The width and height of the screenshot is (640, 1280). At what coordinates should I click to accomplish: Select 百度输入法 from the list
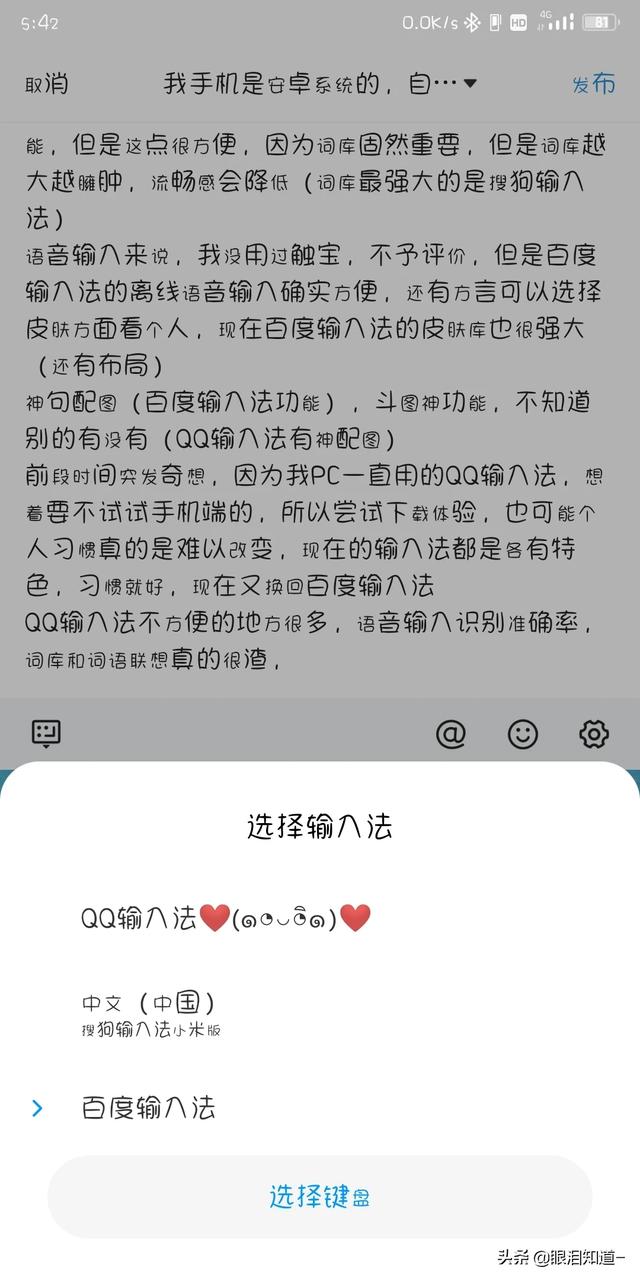(148, 1107)
